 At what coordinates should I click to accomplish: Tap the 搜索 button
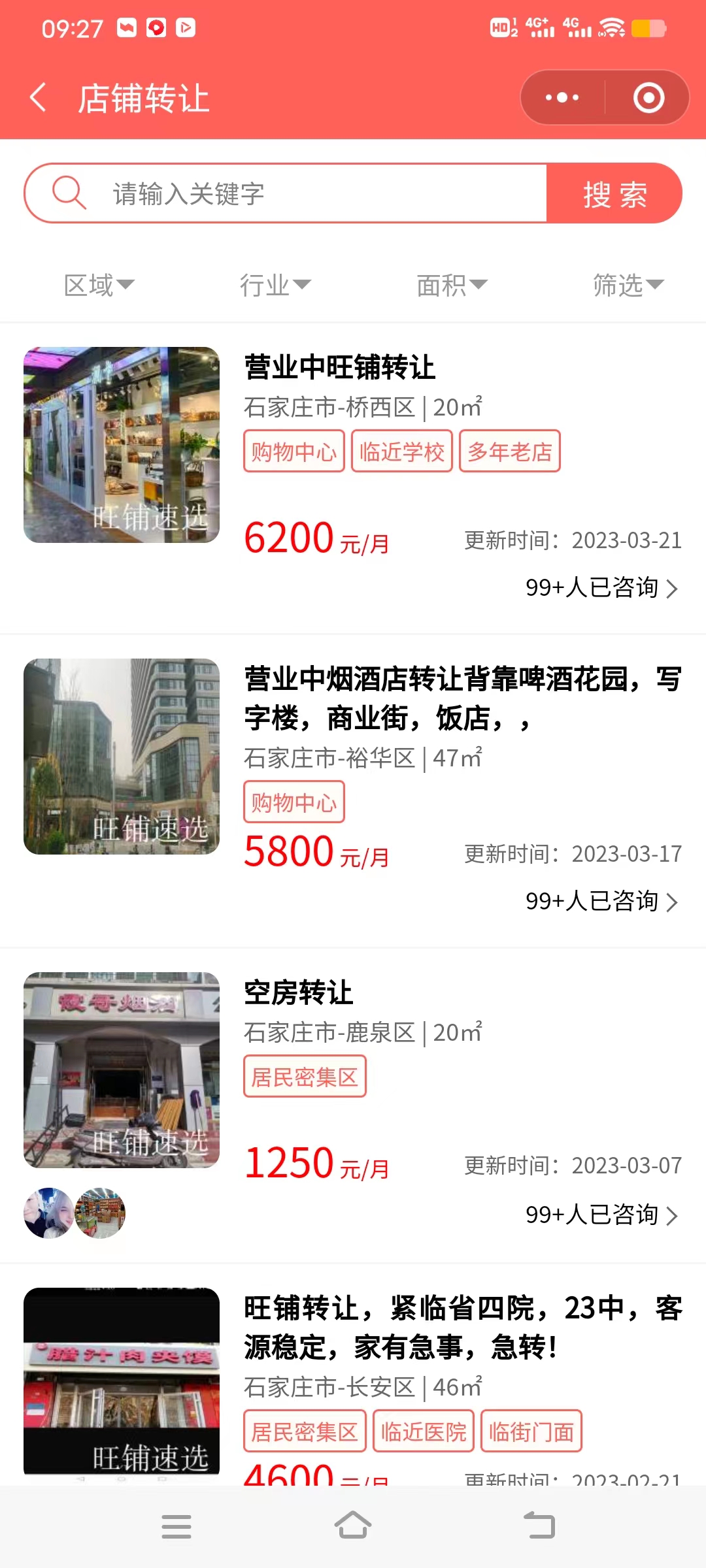(614, 193)
